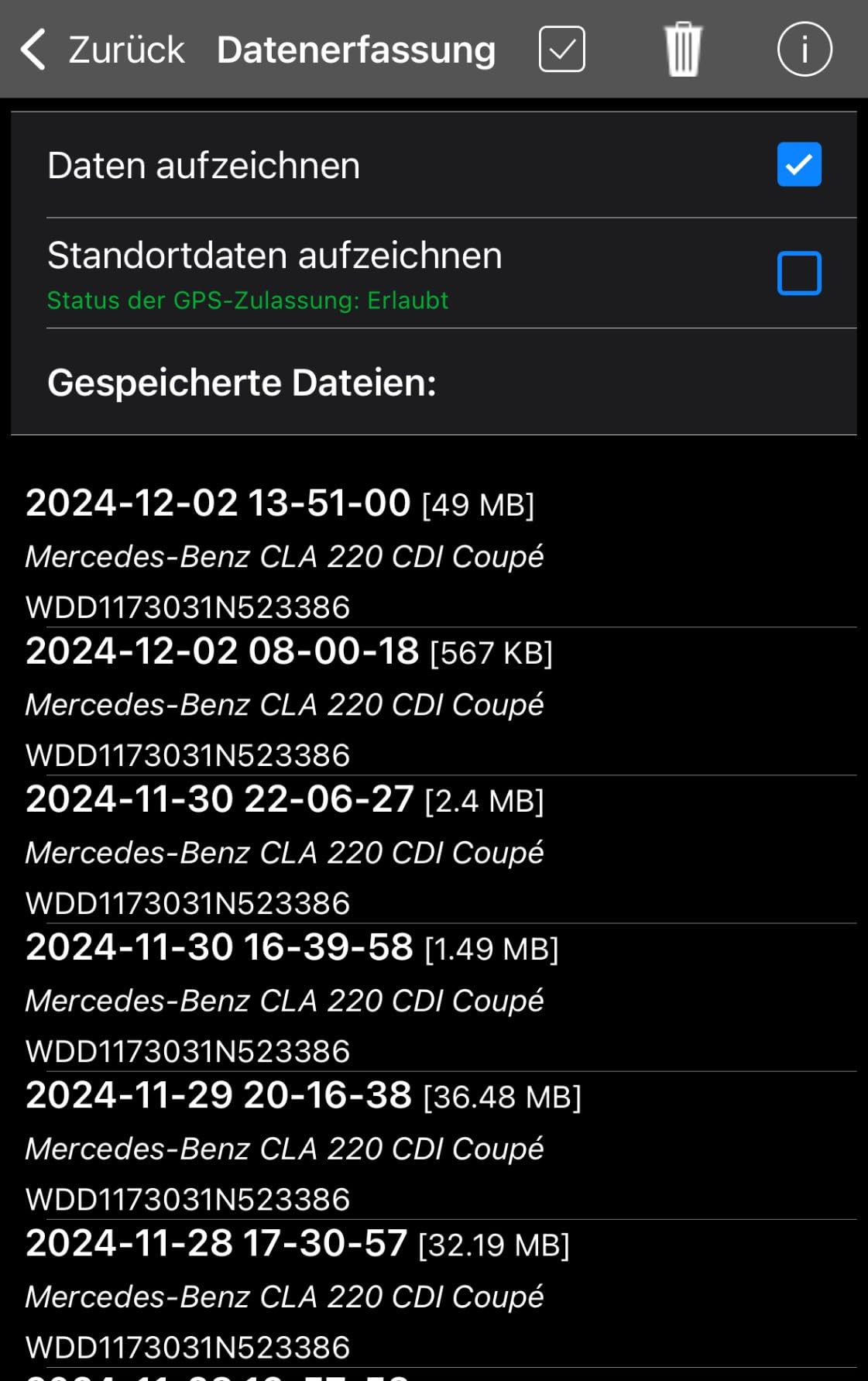Delete files using the trash icon
Screen dimensions: 868x1381
(x=683, y=50)
